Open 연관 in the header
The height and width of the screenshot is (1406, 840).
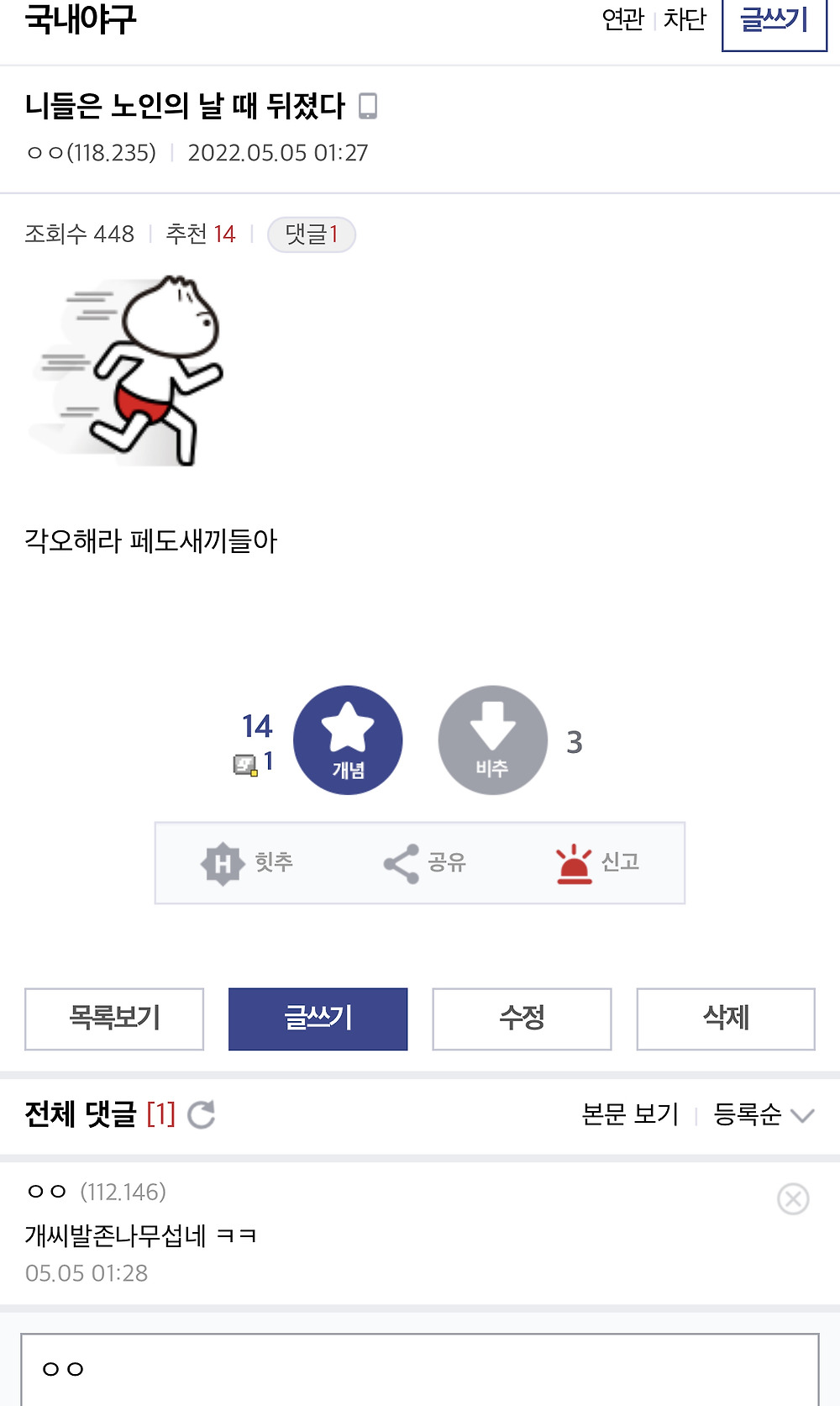623,19
